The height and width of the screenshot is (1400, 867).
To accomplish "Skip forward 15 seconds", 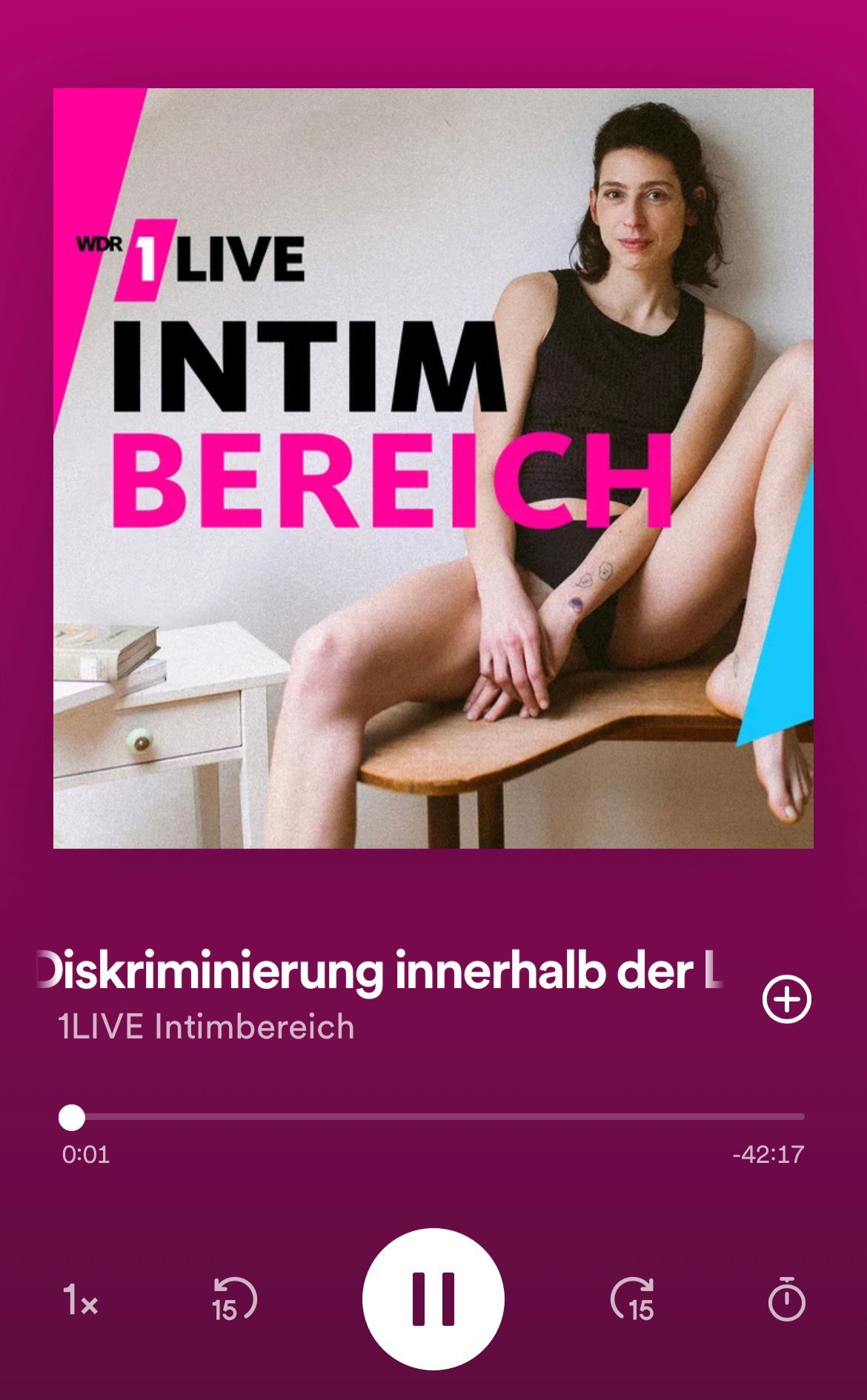I will (632, 1300).
